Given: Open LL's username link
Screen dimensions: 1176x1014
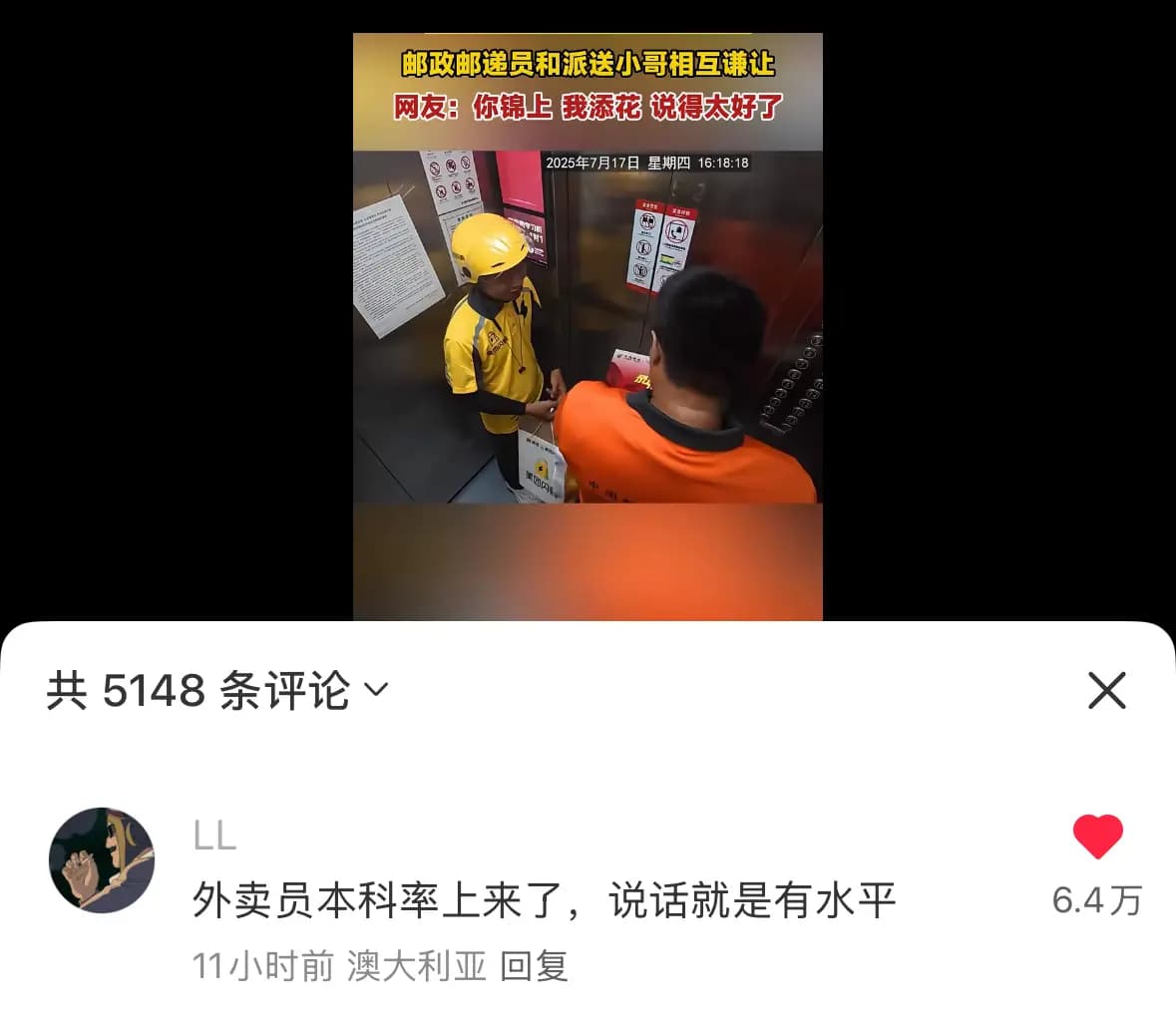Looking at the screenshot, I should point(214,836).
